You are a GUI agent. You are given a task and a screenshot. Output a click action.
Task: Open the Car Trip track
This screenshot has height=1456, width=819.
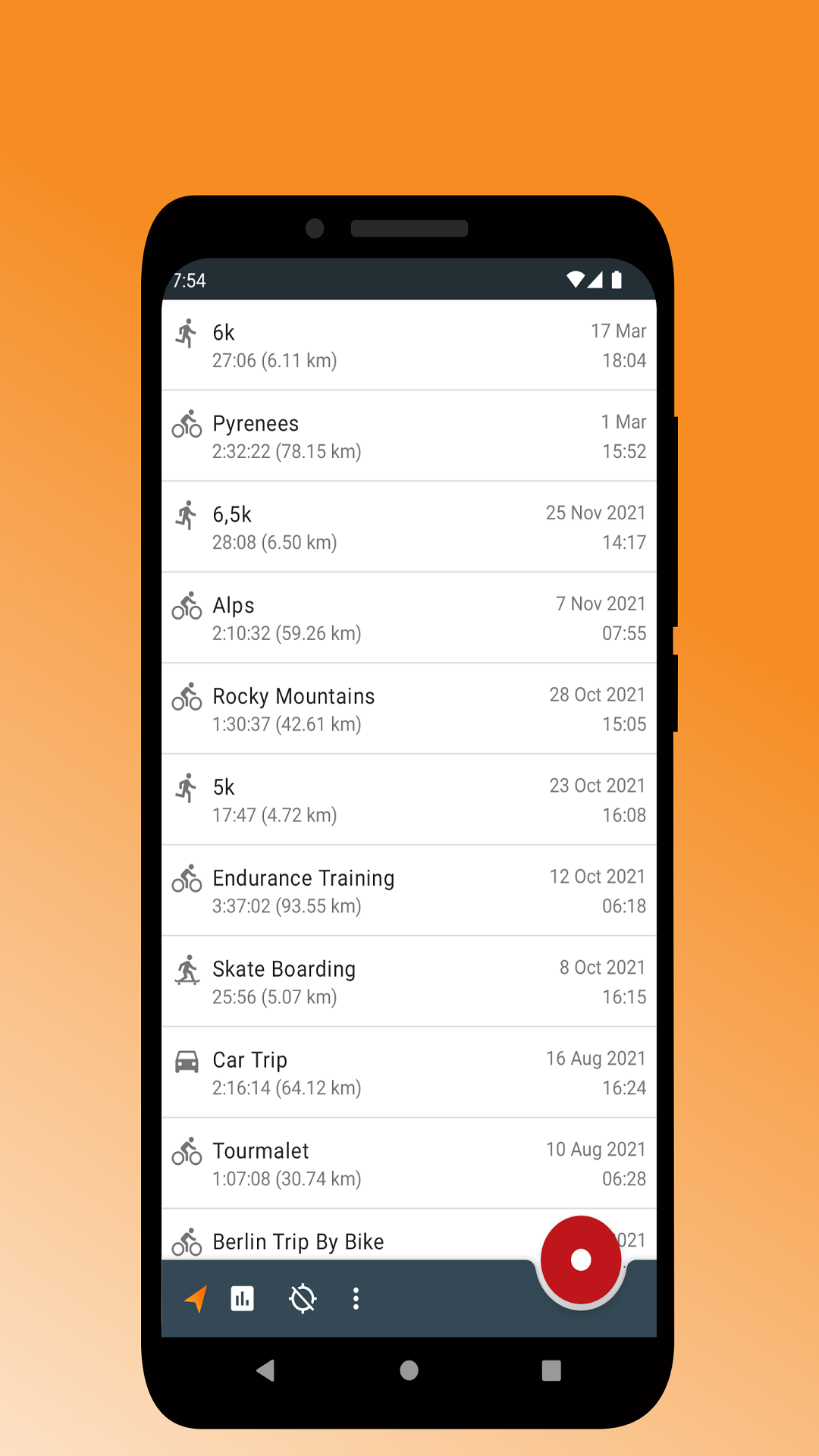pyautogui.click(x=409, y=1074)
